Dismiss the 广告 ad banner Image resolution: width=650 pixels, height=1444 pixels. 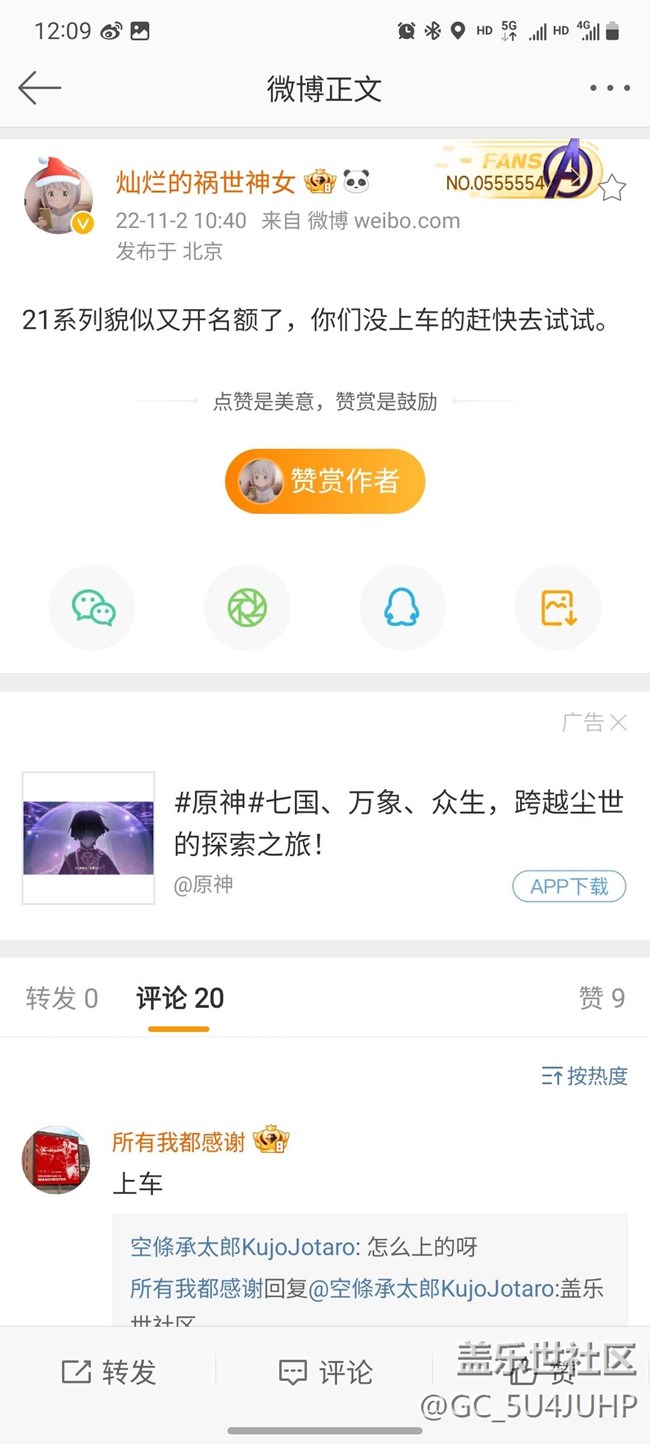618,722
